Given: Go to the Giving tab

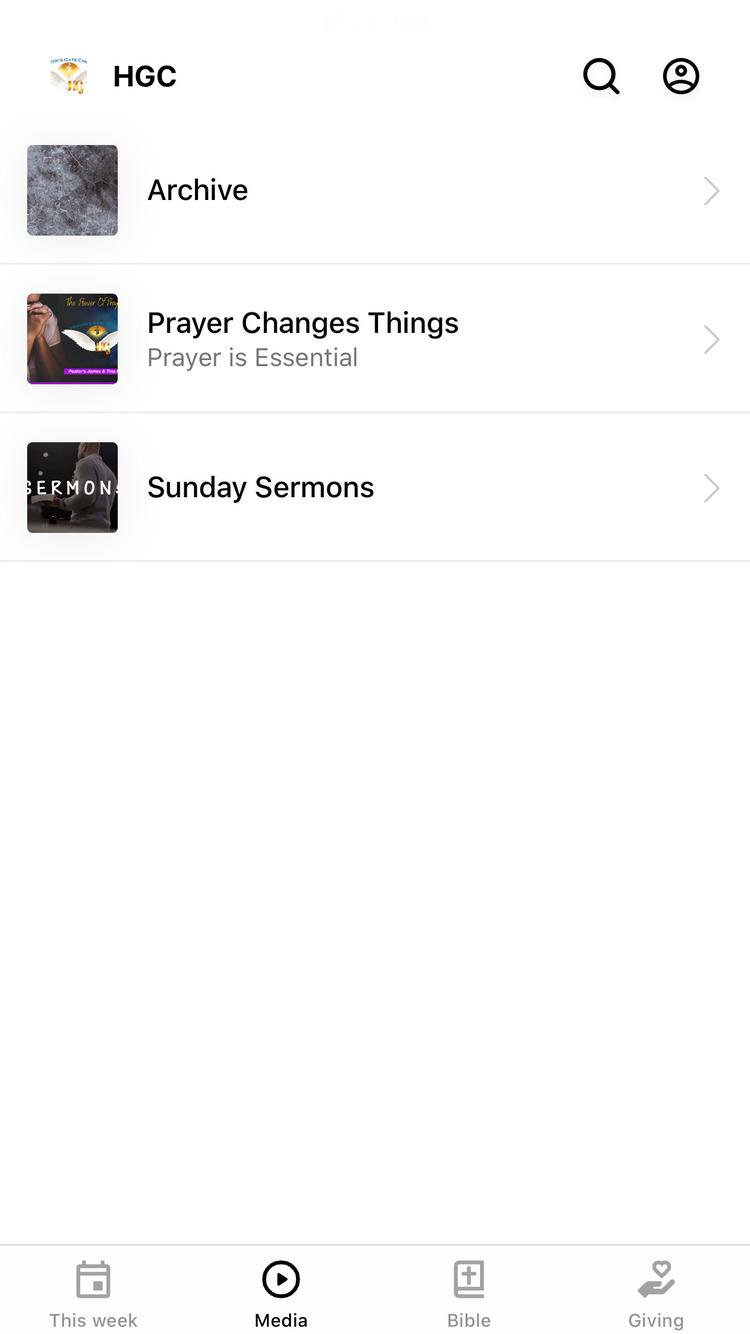Looking at the screenshot, I should [656, 1294].
